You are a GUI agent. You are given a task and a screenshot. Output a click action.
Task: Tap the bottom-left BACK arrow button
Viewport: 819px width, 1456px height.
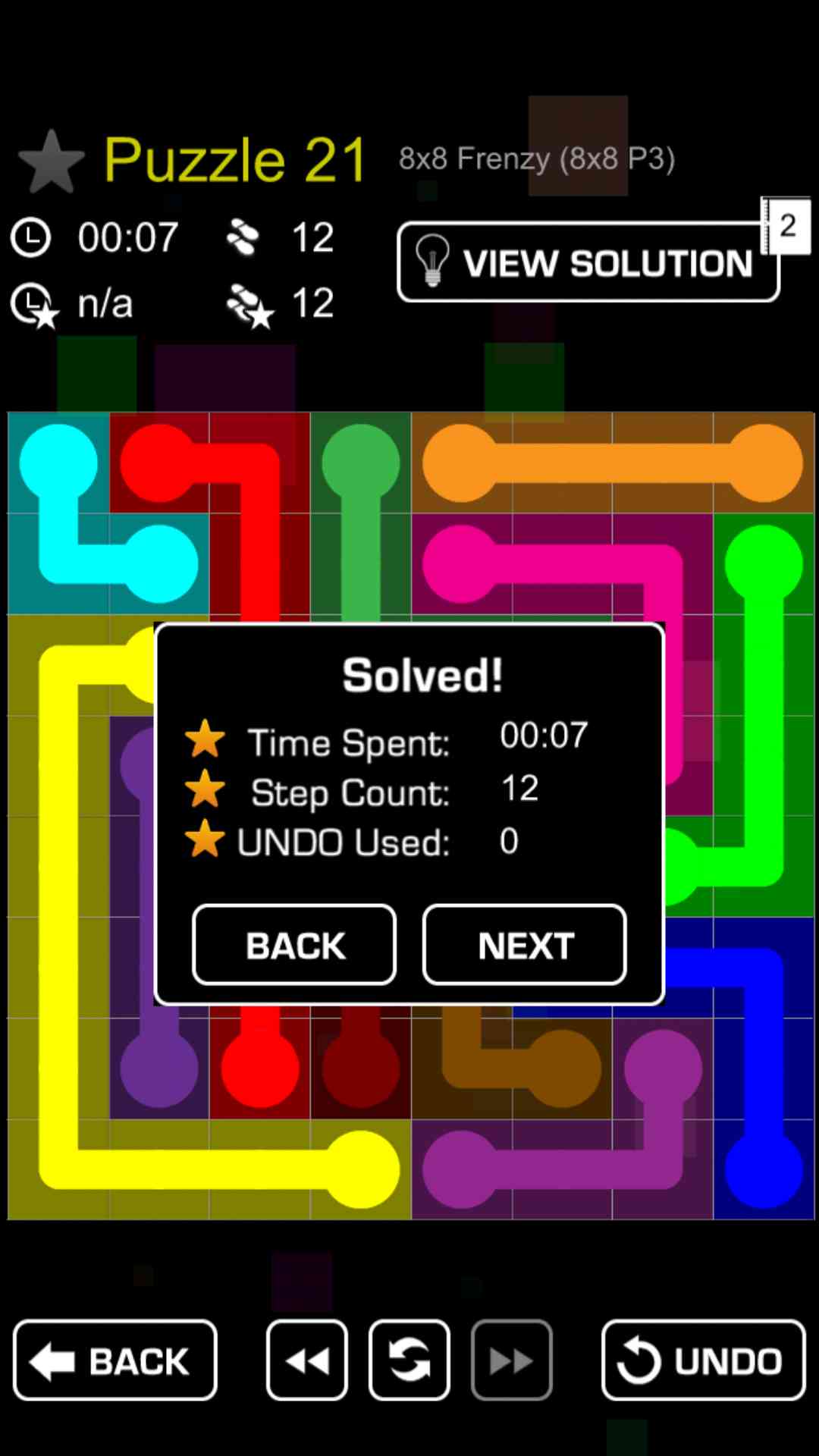(115, 1360)
